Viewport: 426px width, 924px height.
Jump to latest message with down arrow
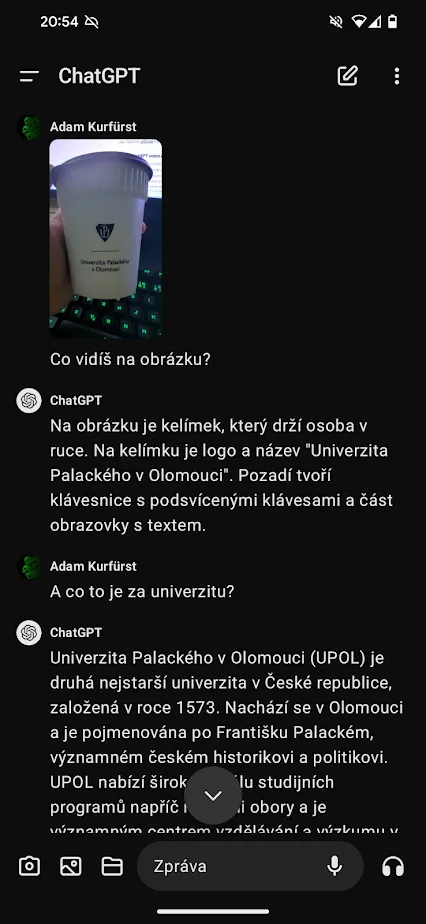point(213,796)
